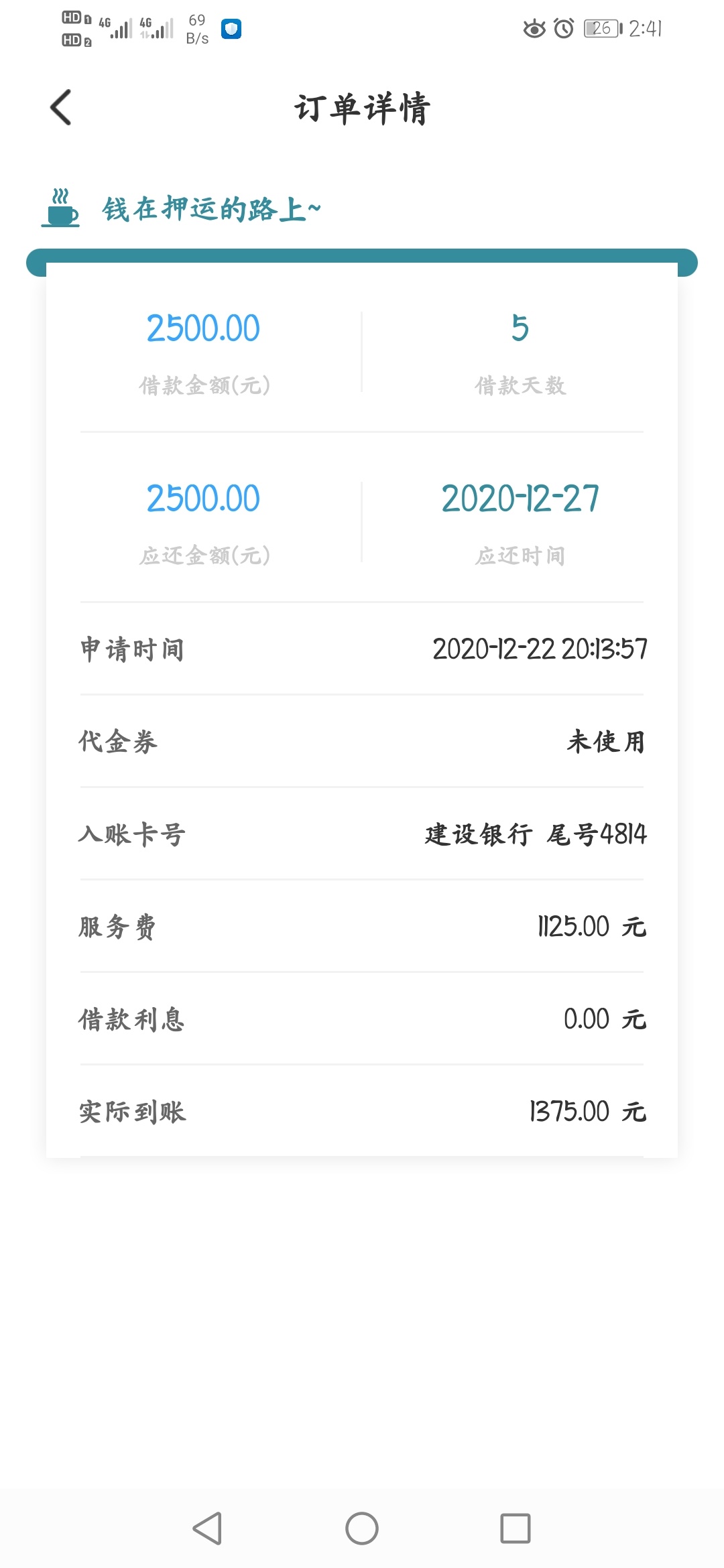Go to the home screen

pyautogui.click(x=362, y=1528)
